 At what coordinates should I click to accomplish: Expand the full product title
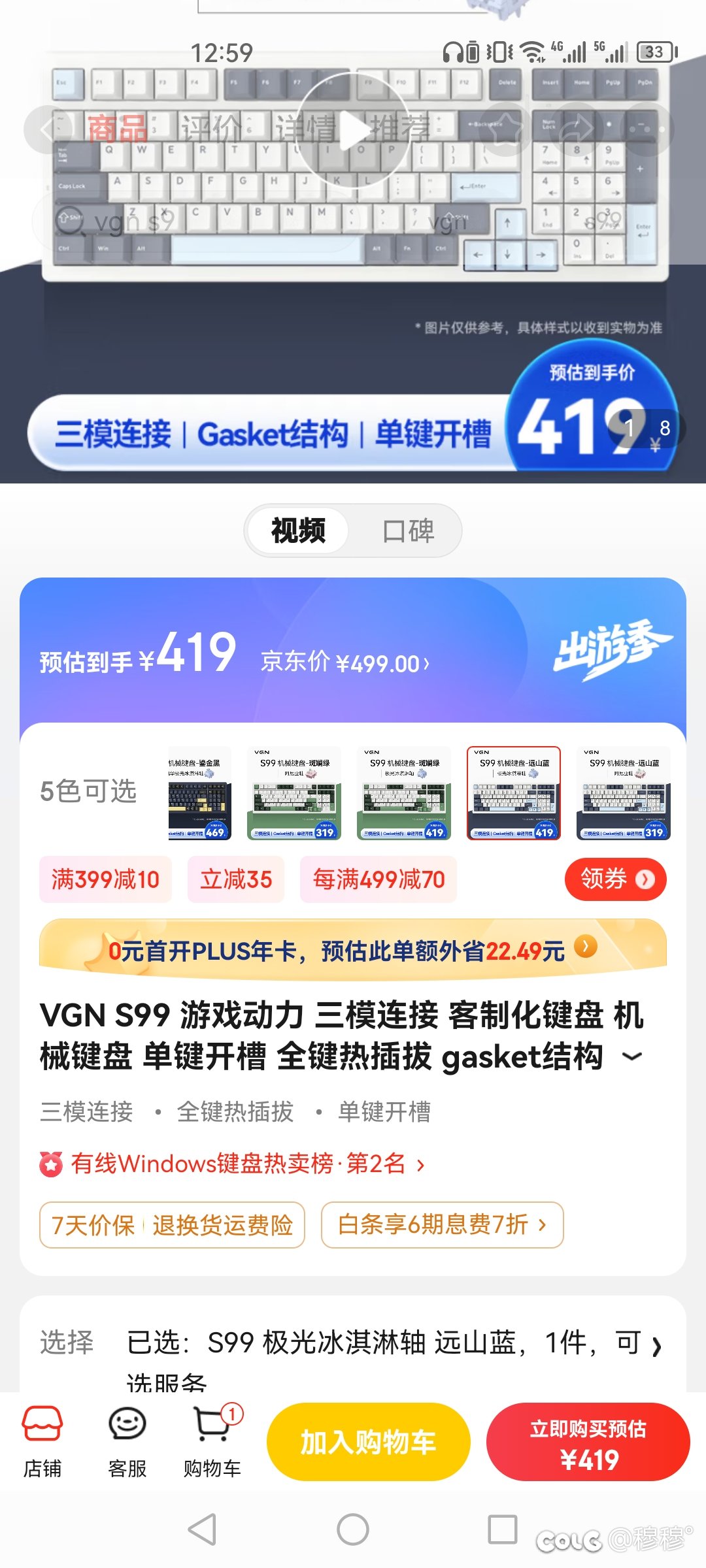pos(631,1056)
